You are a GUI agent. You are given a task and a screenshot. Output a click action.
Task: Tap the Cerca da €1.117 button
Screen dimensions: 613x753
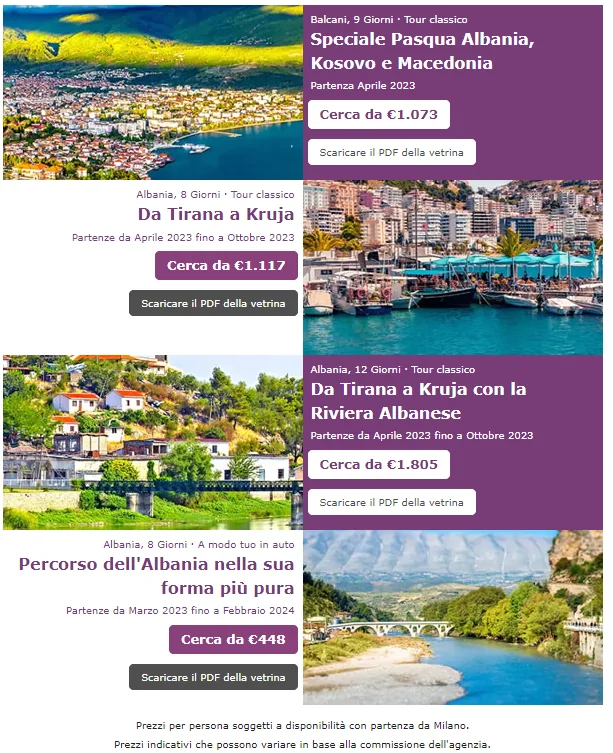(x=226, y=265)
